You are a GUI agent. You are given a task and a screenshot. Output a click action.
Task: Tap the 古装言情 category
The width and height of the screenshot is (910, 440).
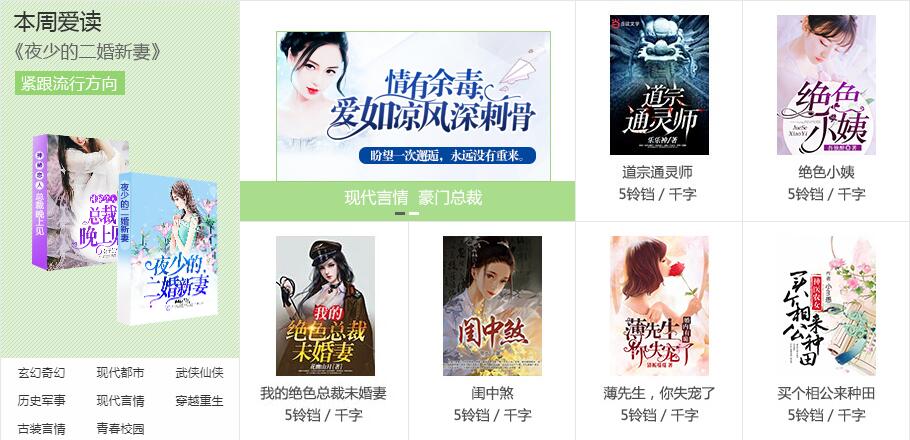point(42,429)
